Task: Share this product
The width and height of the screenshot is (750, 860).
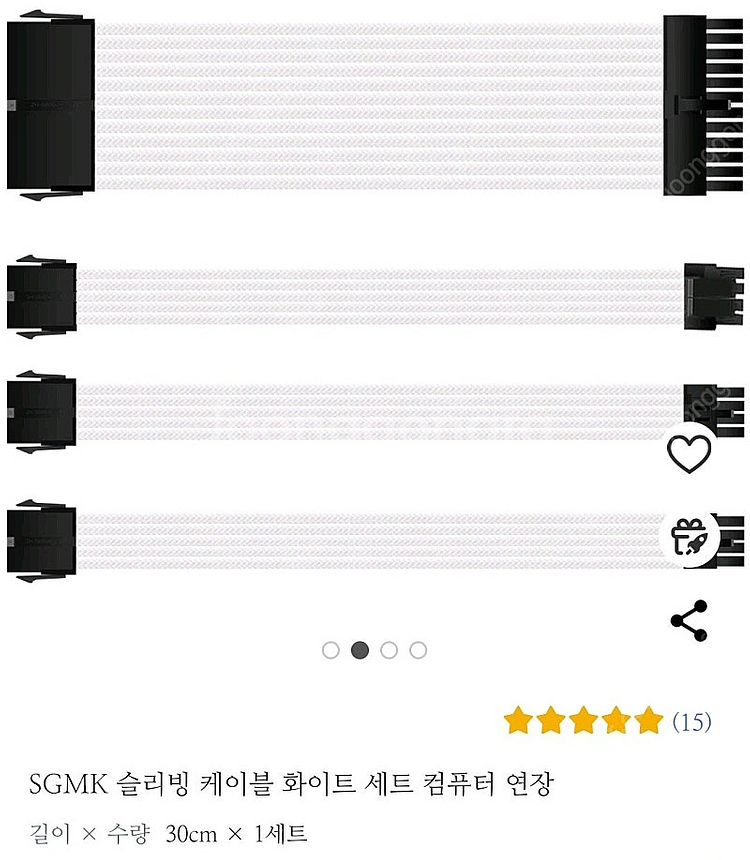Action: (x=690, y=620)
